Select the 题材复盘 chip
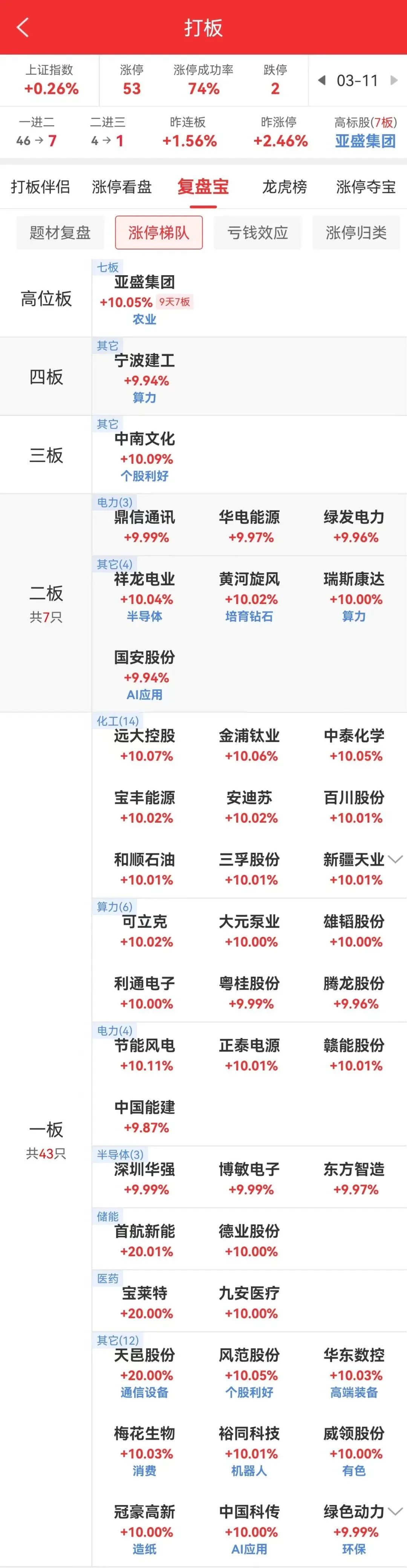 (x=60, y=233)
